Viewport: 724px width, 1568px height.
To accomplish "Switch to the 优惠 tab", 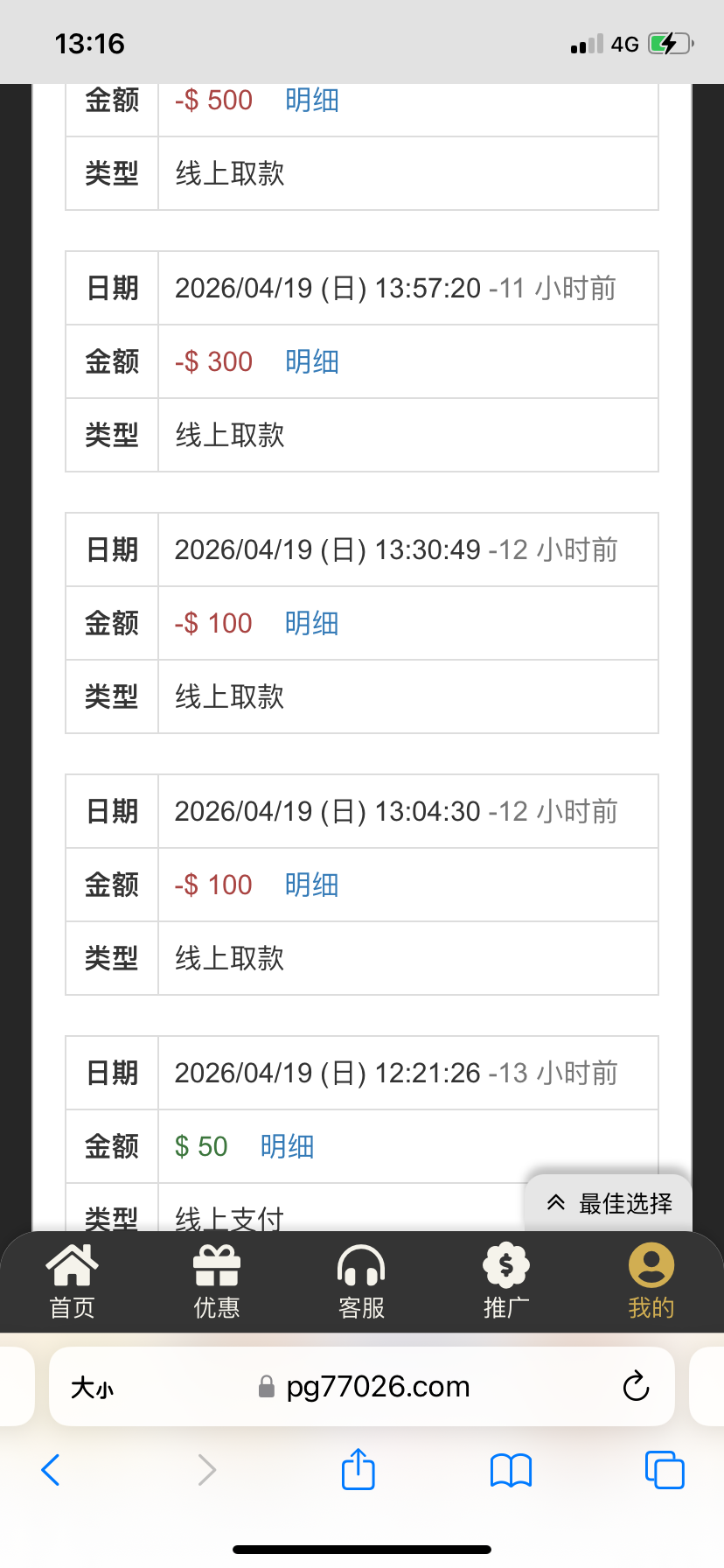I will coord(217,1281).
